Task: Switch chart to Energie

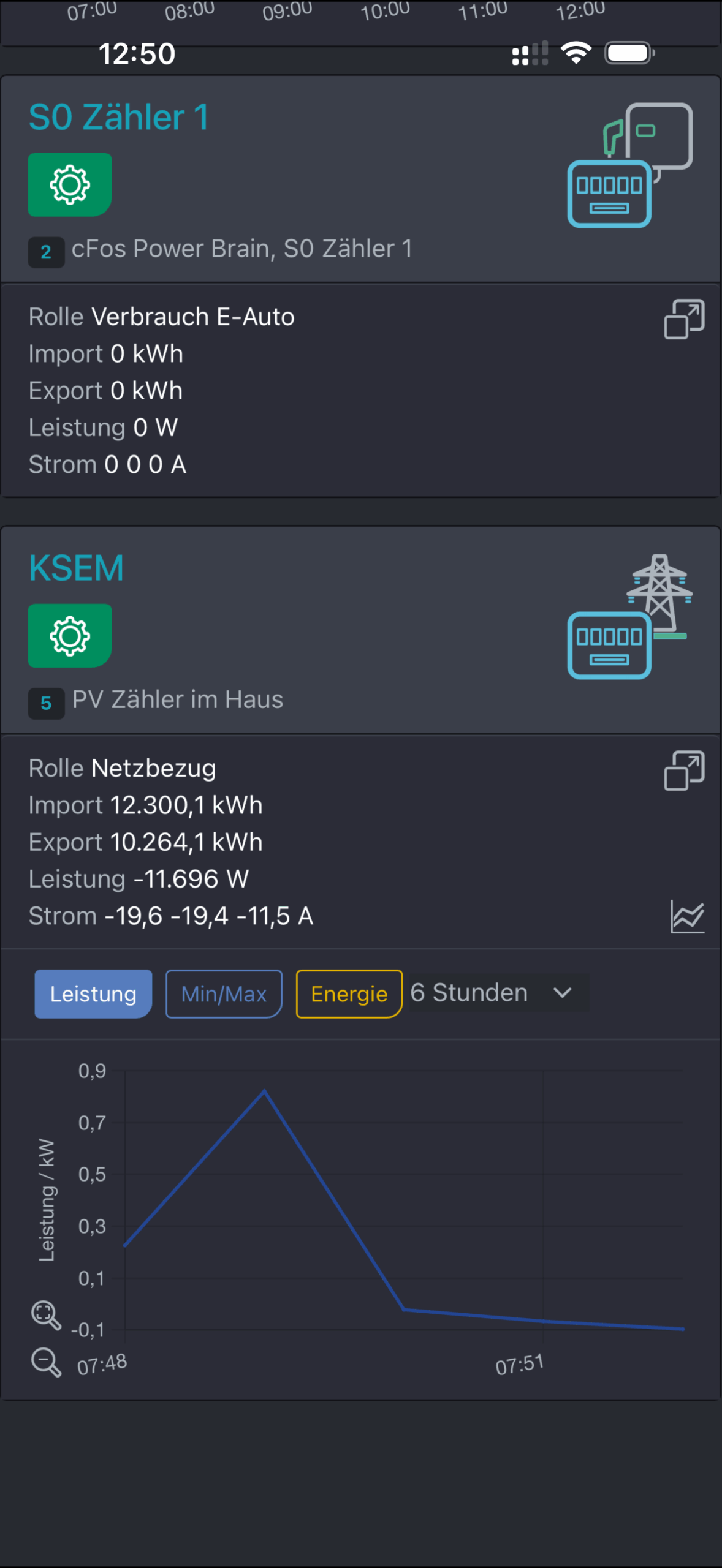Action: pos(349,993)
